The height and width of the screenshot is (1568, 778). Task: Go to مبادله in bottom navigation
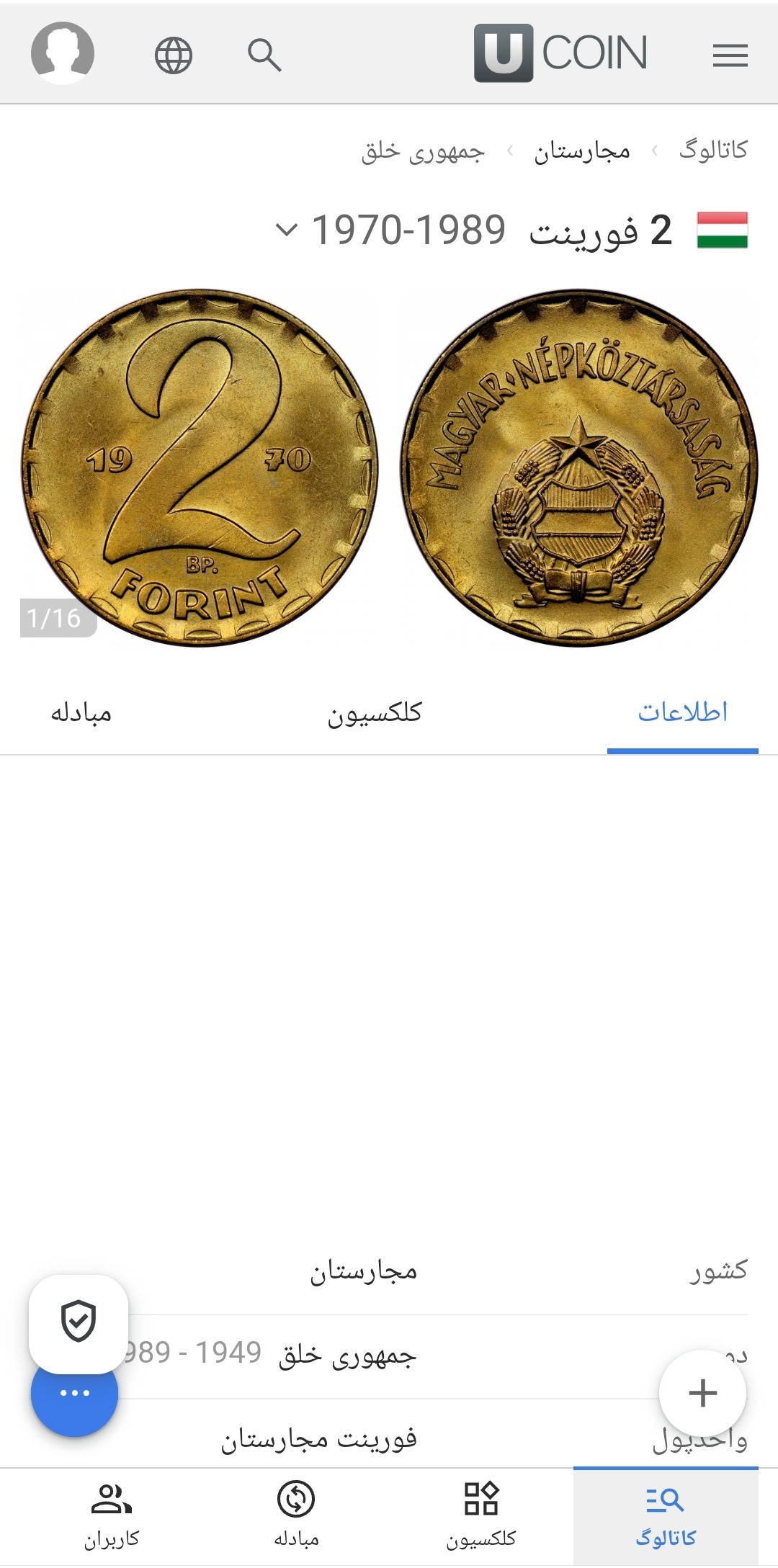[x=296, y=1515]
